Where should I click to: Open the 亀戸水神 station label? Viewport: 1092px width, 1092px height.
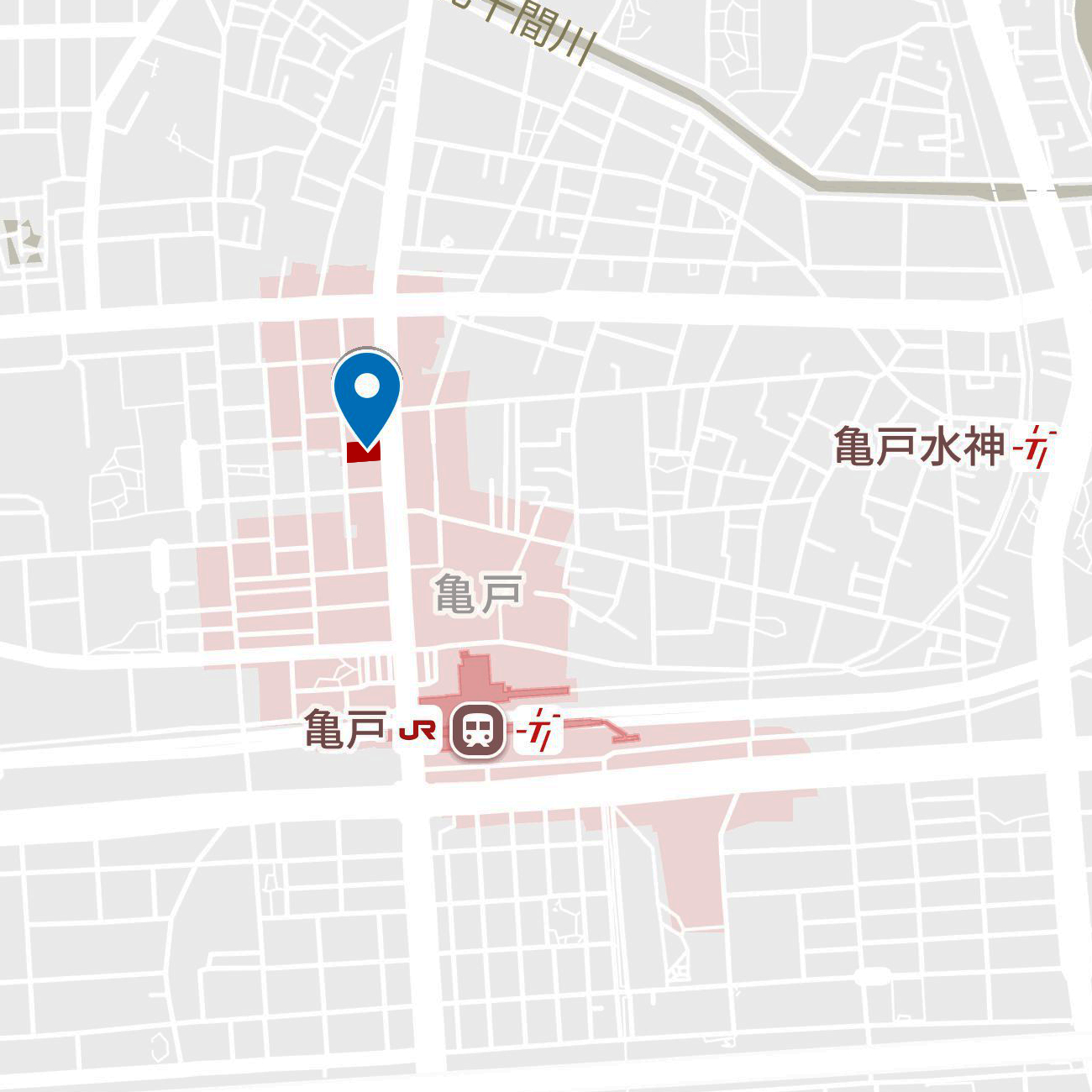[920, 446]
